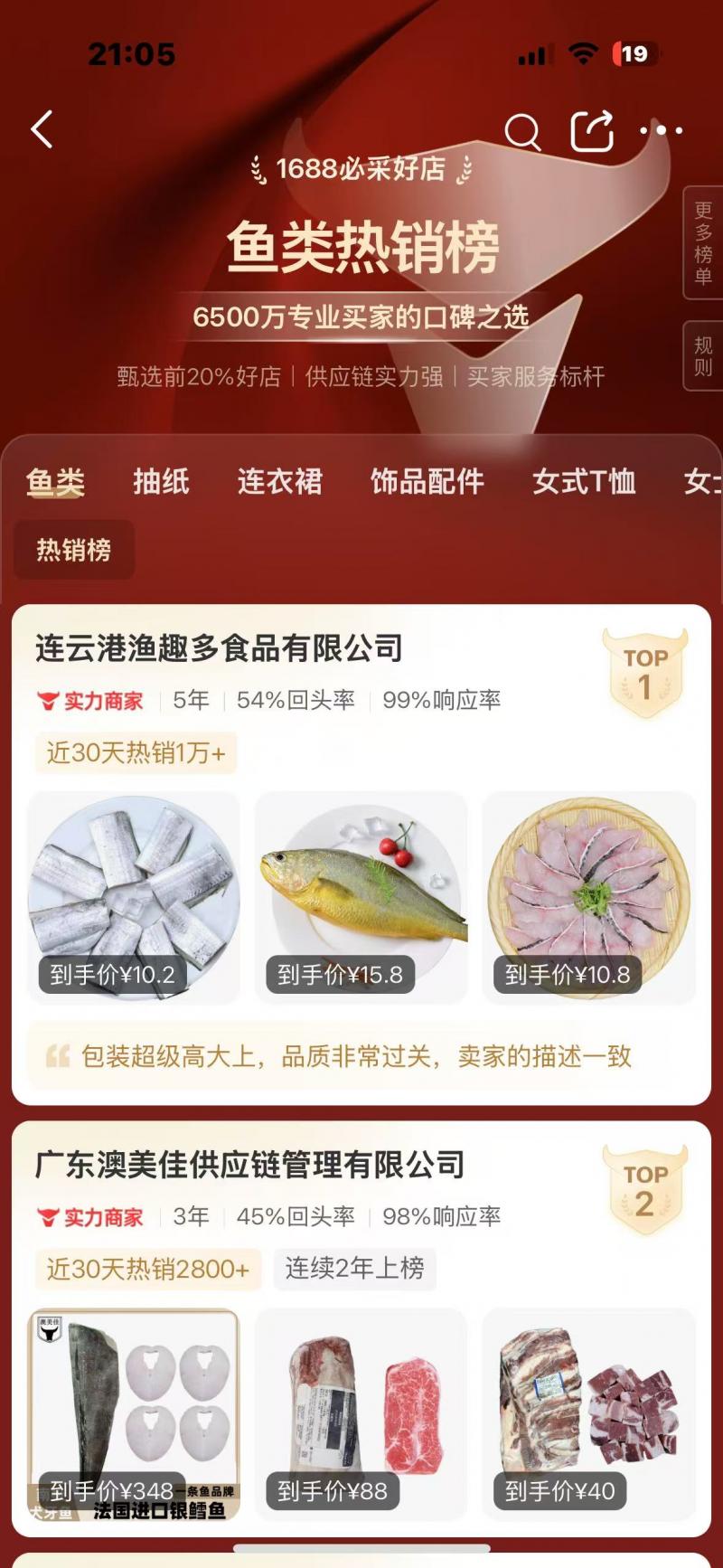723x1568 pixels.
Task: Open the ¥40 diced beef product
Action: [x=589, y=1414]
